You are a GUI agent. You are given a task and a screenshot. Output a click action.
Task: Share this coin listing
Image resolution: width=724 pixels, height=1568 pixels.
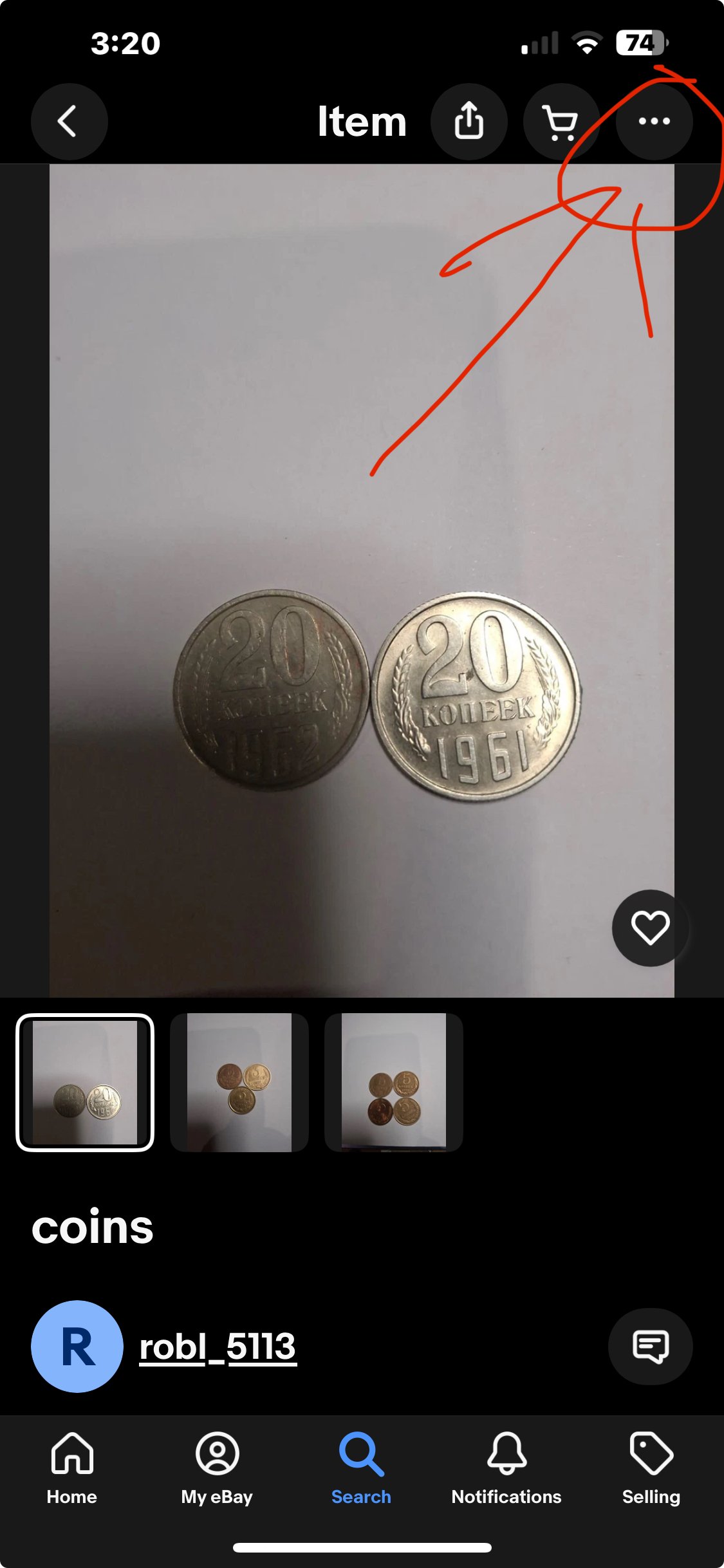[x=469, y=121]
